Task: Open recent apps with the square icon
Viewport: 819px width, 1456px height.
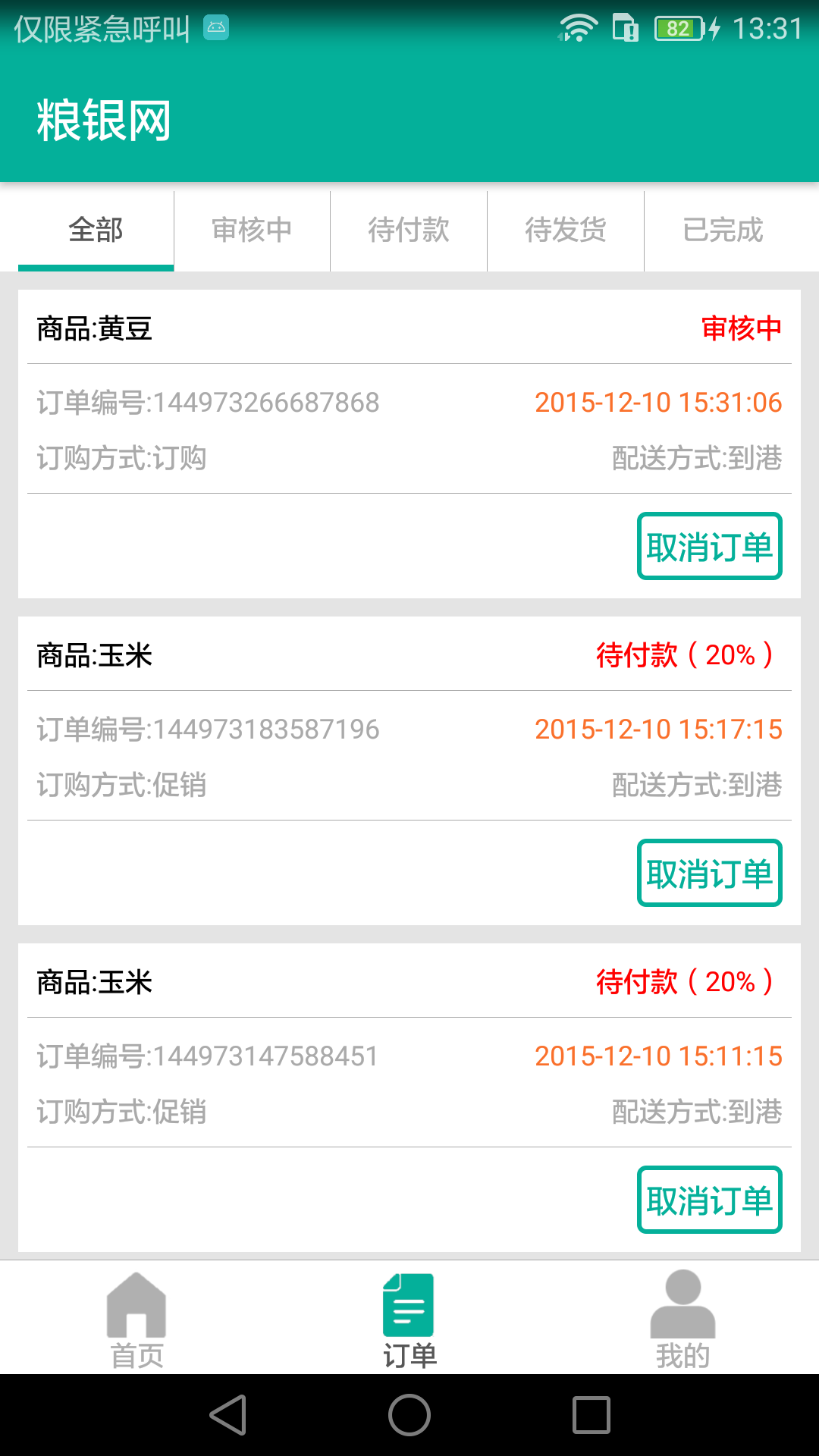Action: pyautogui.click(x=591, y=1415)
